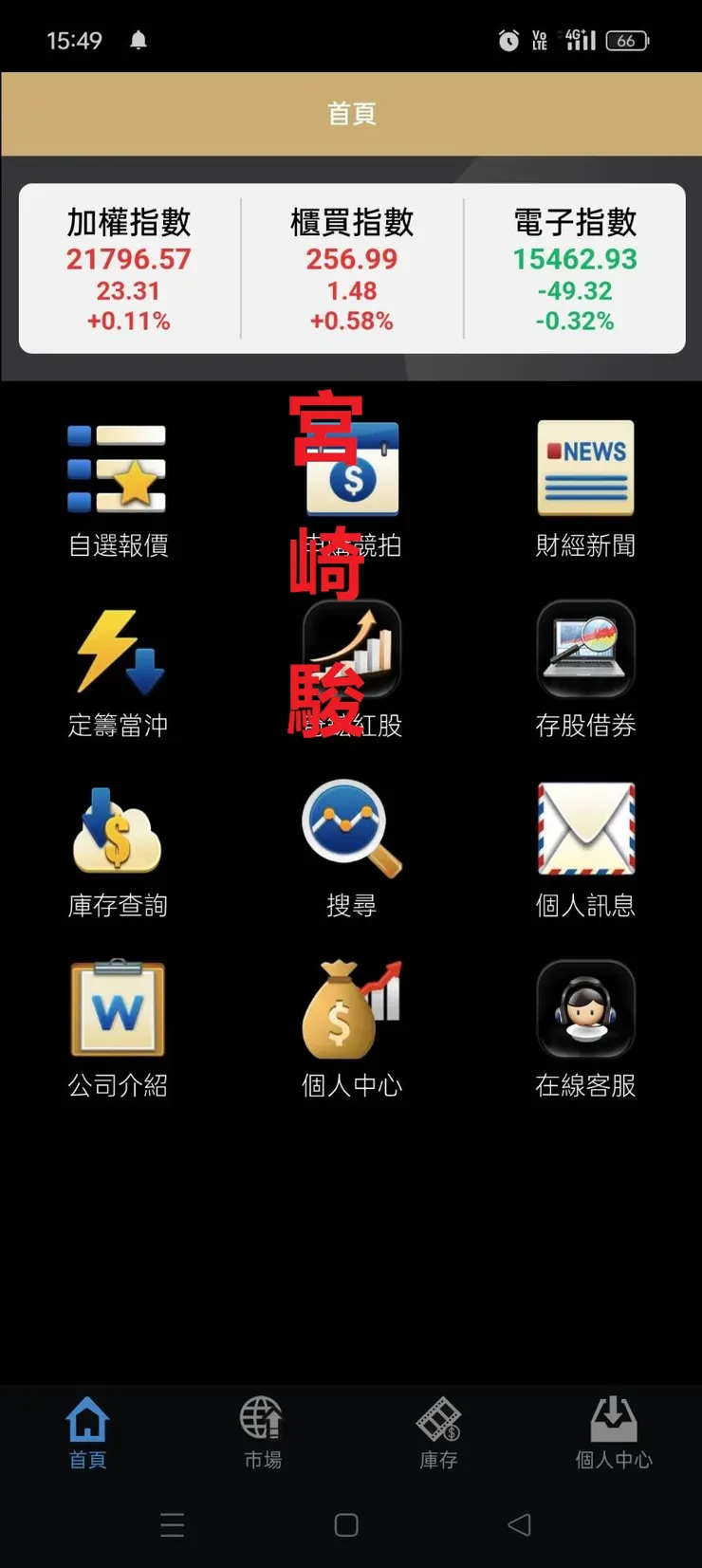View the 加權指數 index card details
Viewport: 702px width, 1568px height.
click(128, 268)
